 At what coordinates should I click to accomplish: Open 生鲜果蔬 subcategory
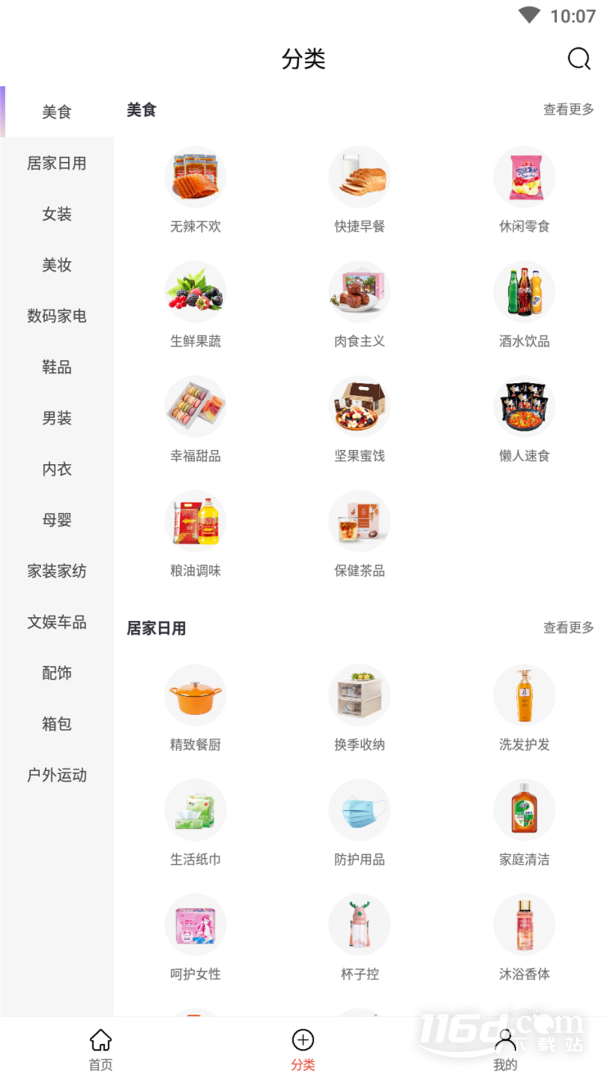click(x=195, y=306)
